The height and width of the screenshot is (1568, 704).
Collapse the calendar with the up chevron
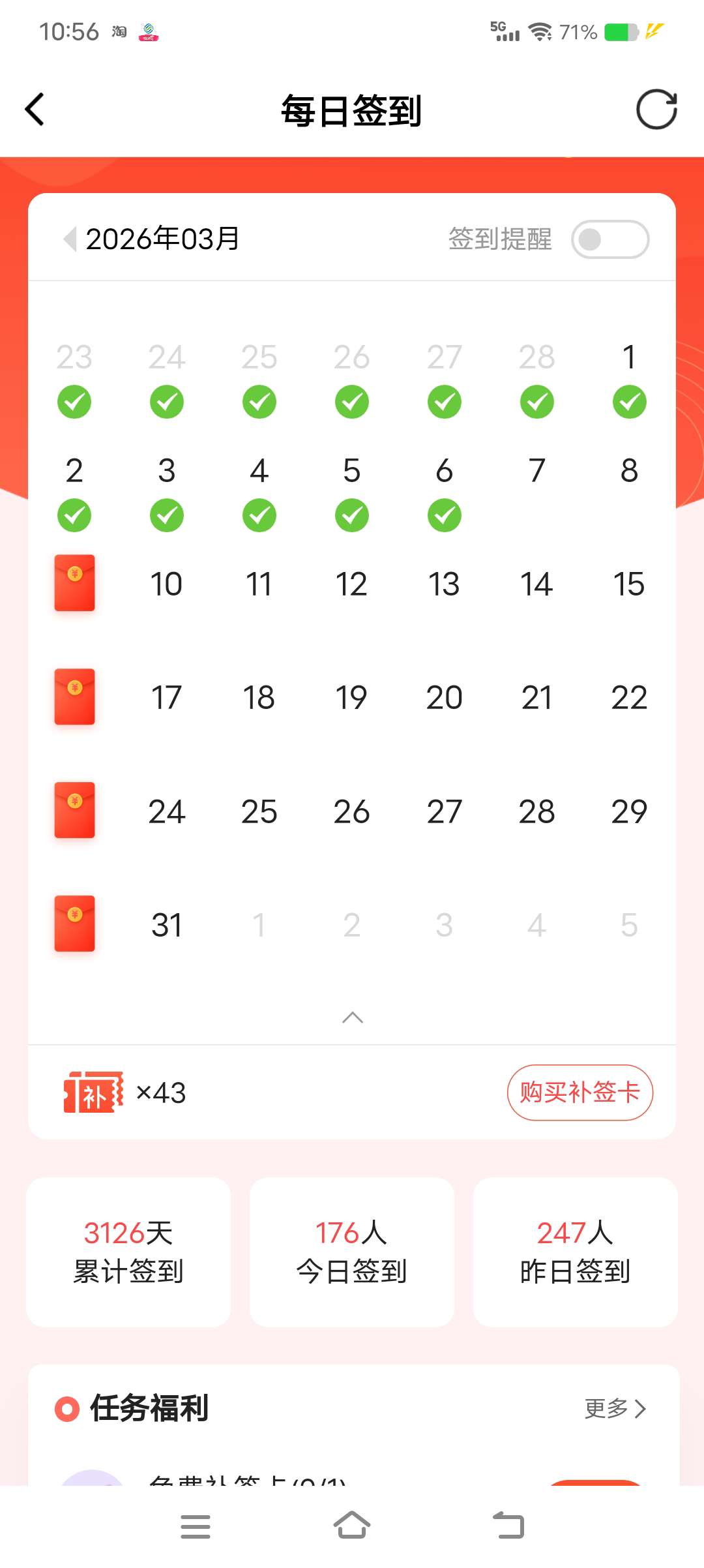352,1018
